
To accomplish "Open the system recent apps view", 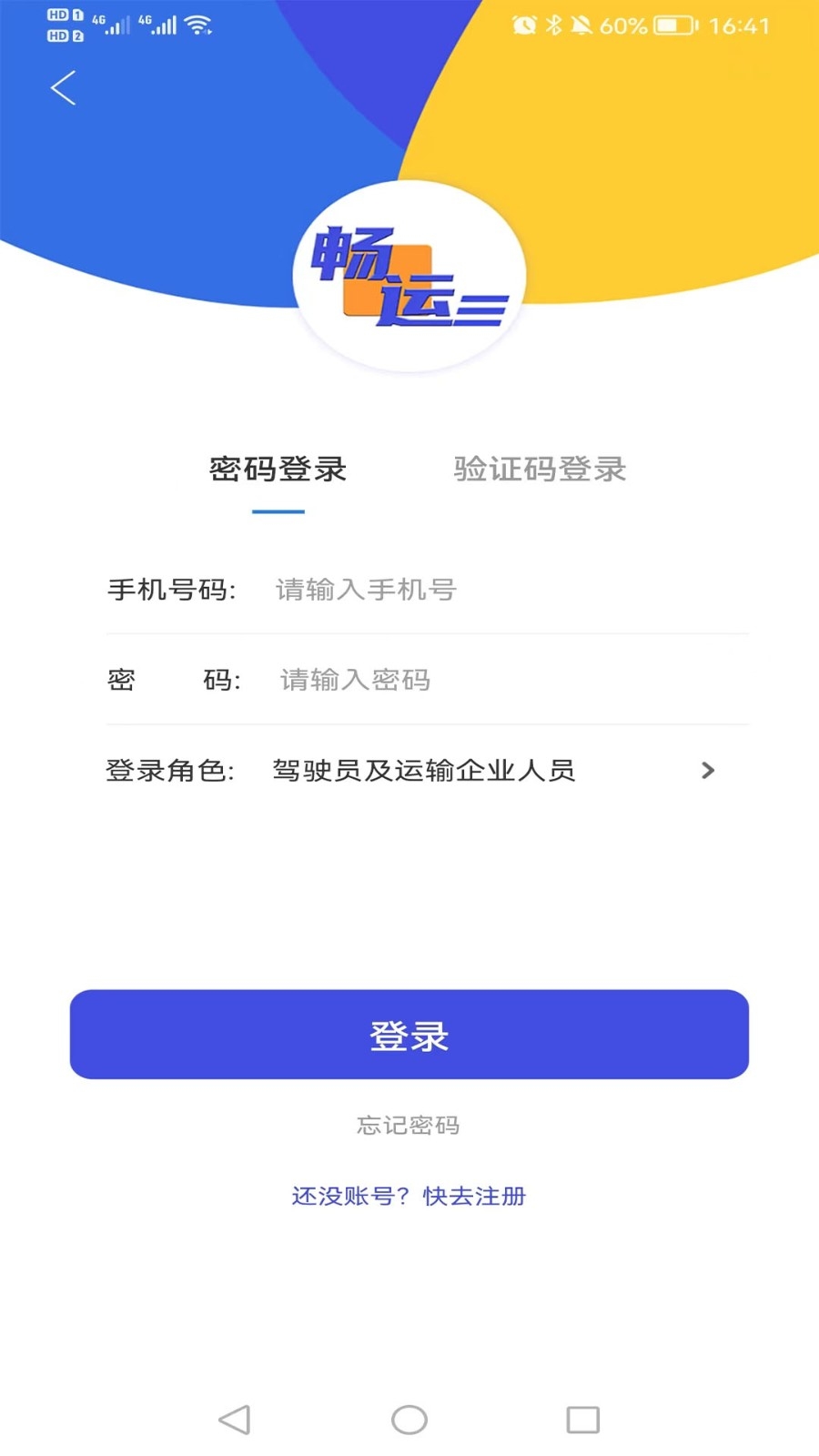I will point(582,1420).
